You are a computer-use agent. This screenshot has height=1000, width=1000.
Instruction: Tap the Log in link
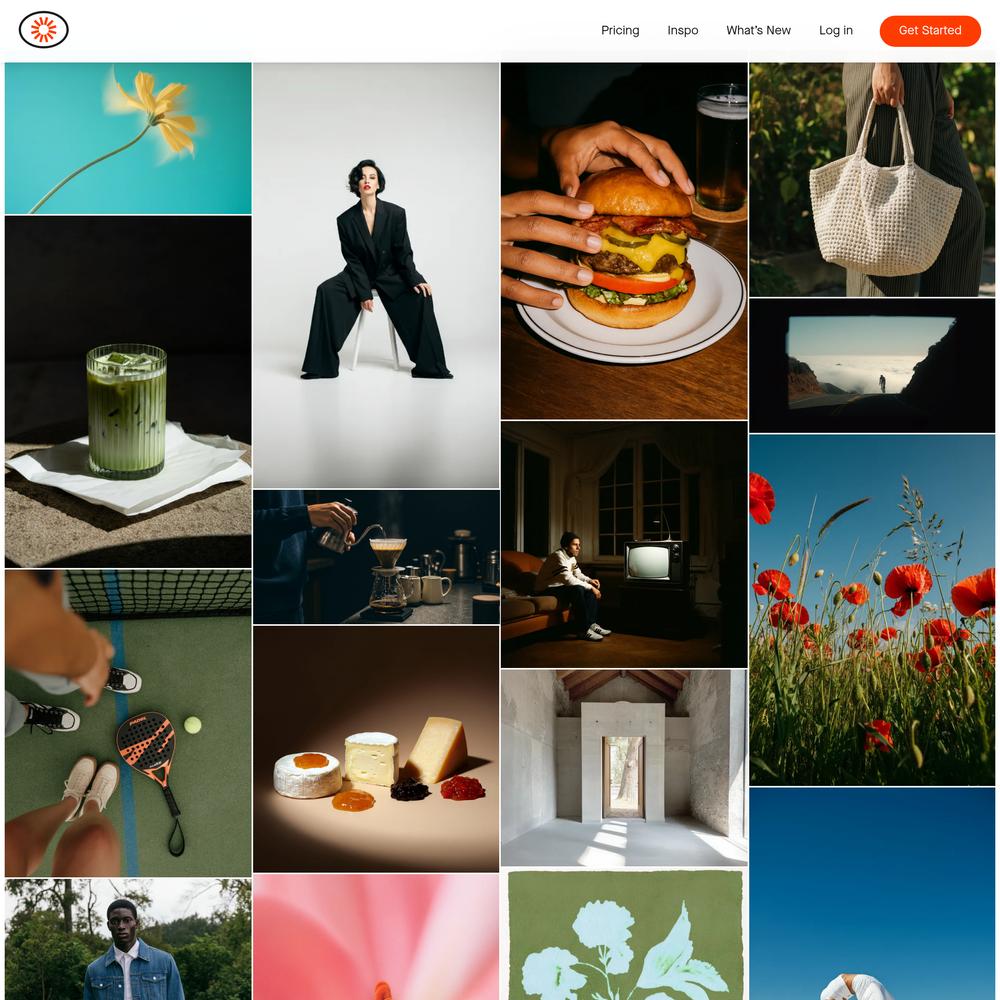click(836, 30)
